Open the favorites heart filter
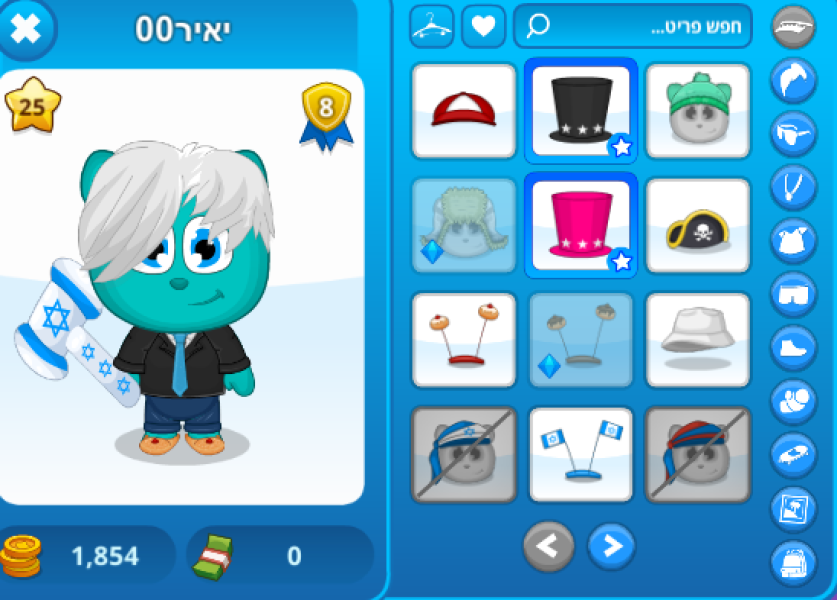837x600 pixels. click(x=483, y=27)
